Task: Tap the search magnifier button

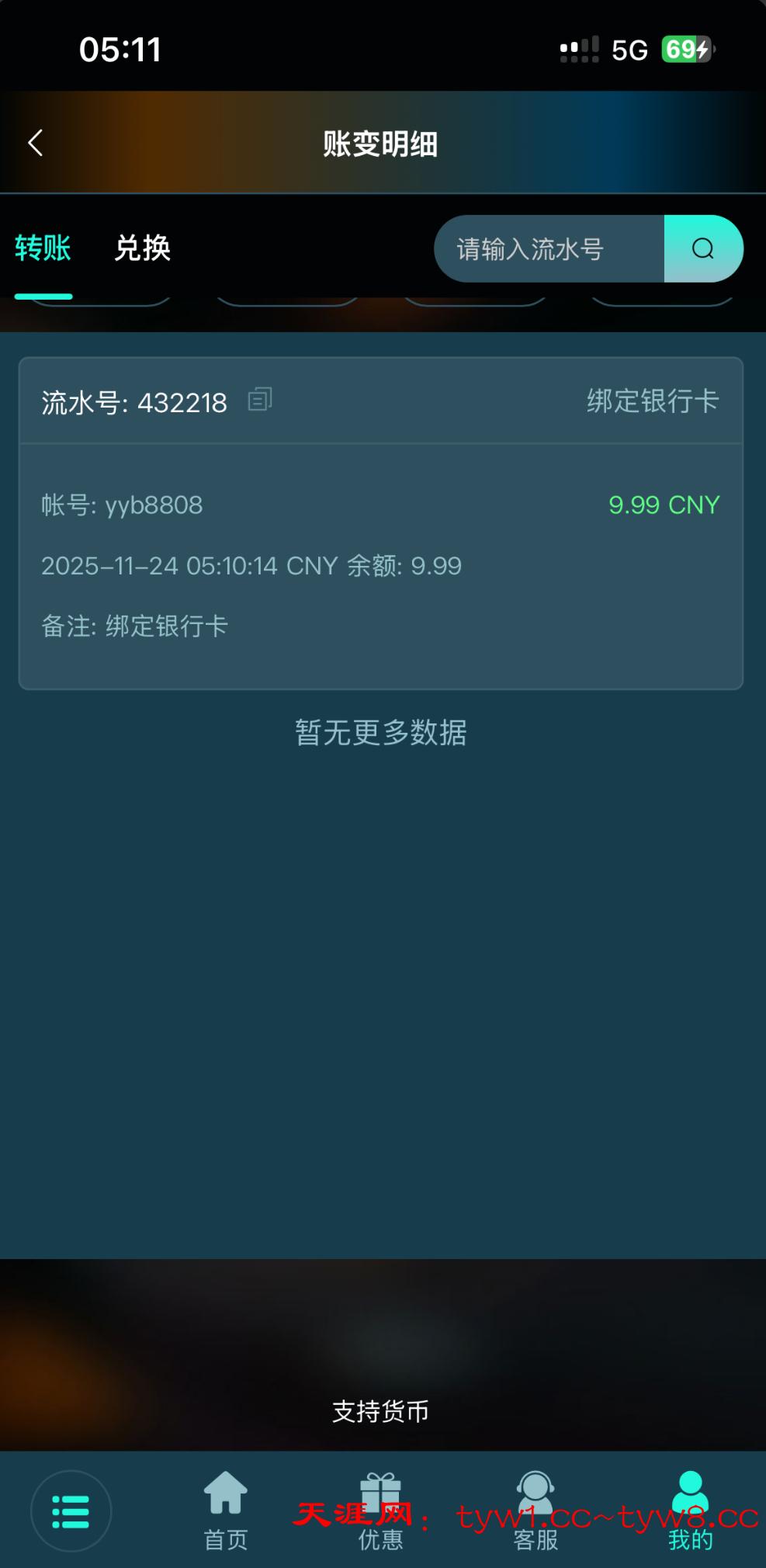Action: pos(703,249)
